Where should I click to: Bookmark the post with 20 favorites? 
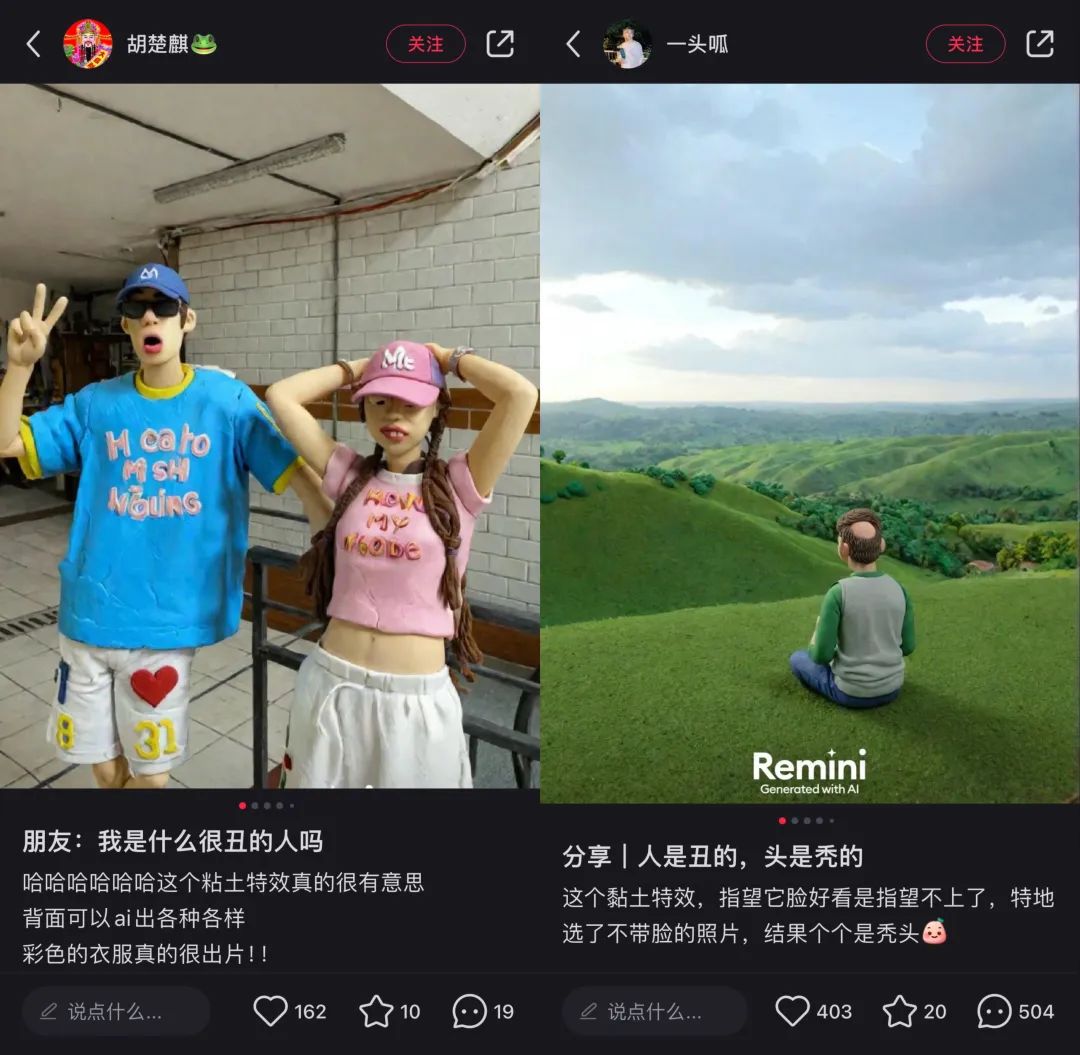(900, 1011)
